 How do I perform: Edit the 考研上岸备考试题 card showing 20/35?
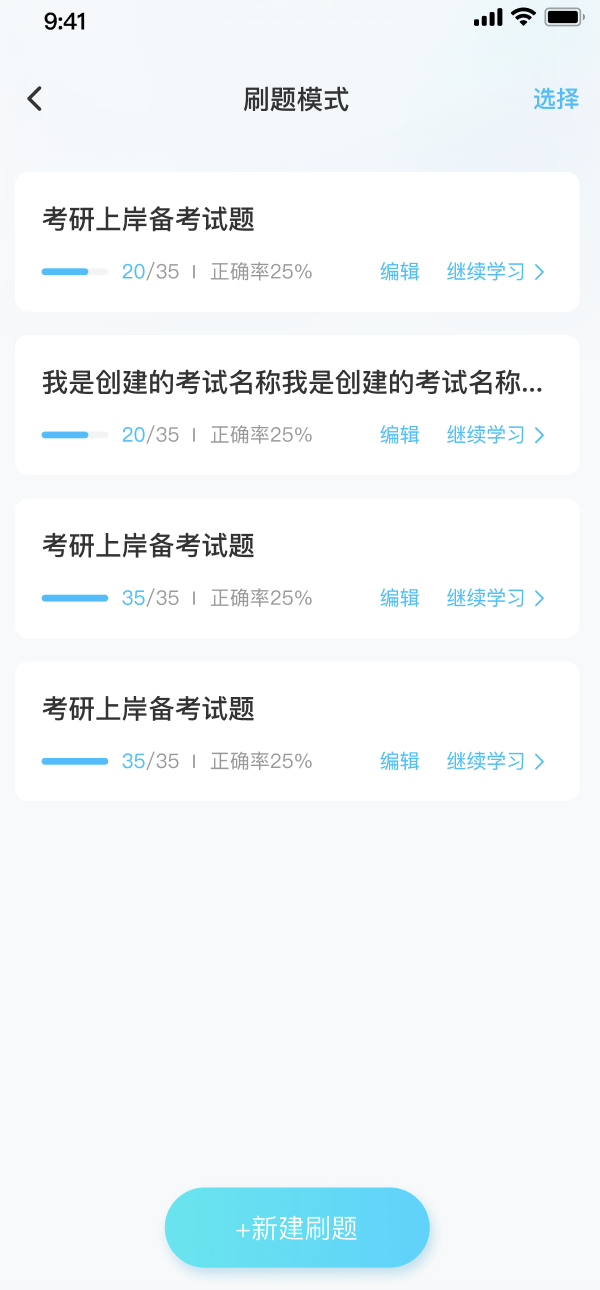click(x=400, y=272)
